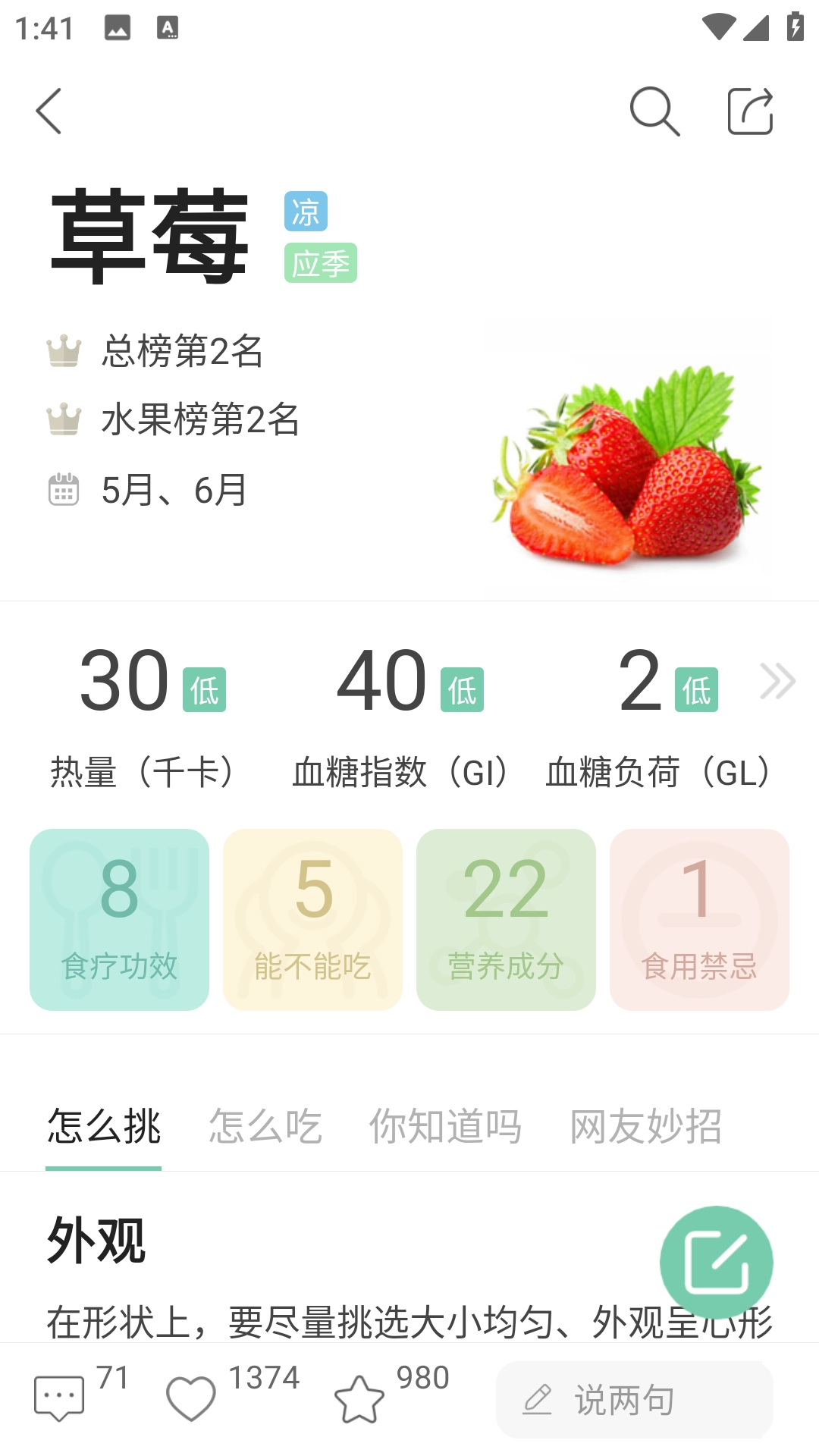Tap the green floating write button
Image resolution: width=819 pixels, height=1456 pixels.
pos(716,1263)
